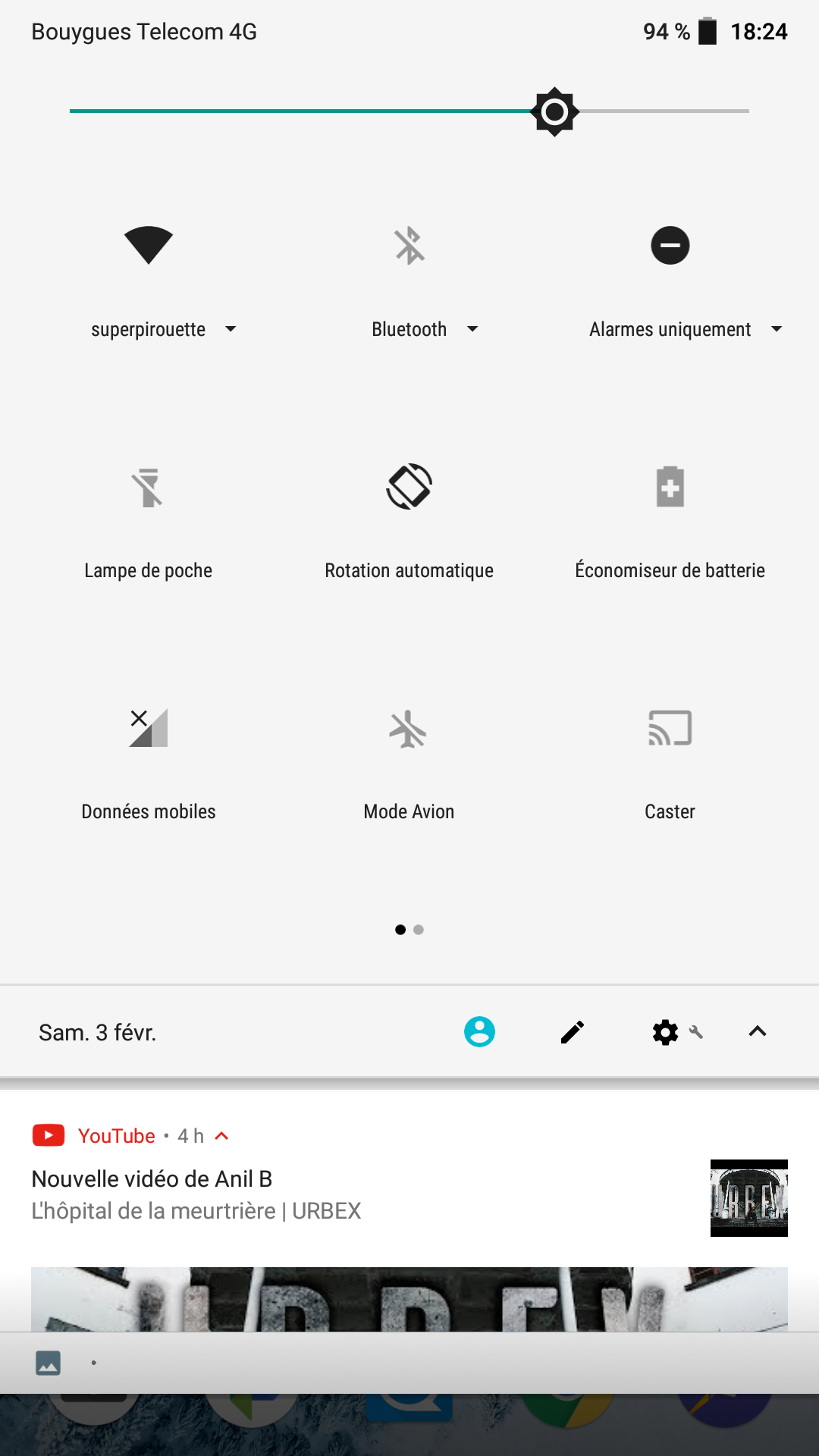Open the user account icon
The height and width of the screenshot is (1456, 819).
click(x=480, y=1032)
